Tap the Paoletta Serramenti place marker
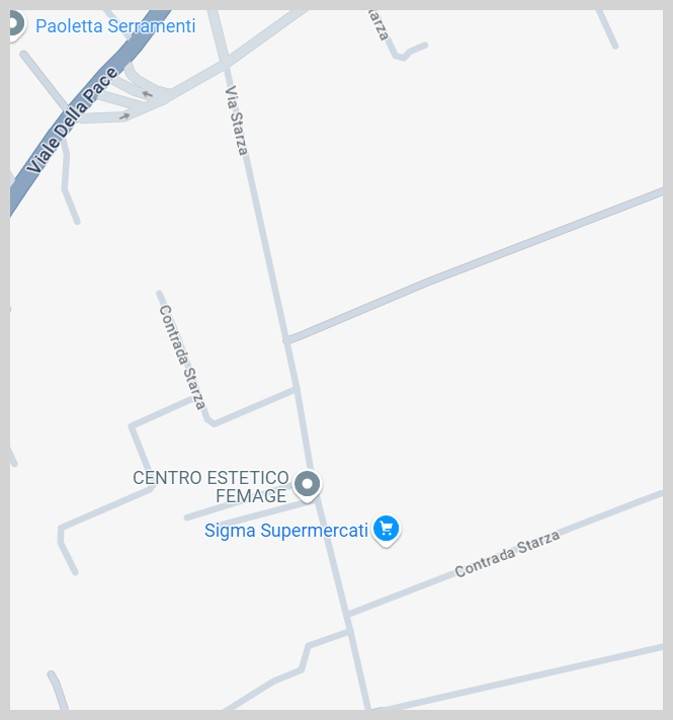 tap(14, 24)
